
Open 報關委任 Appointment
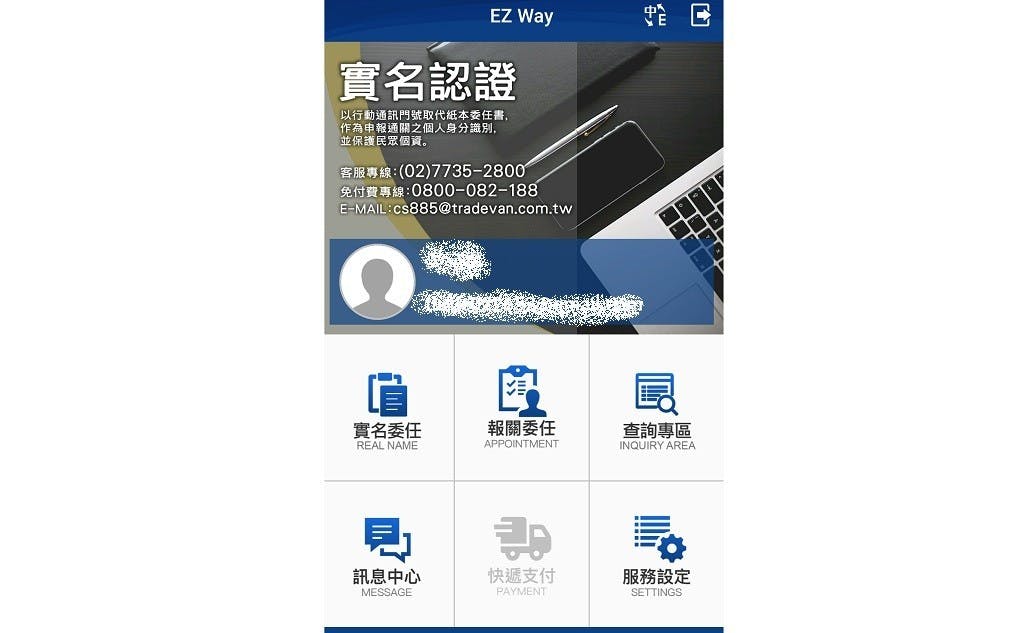(521, 407)
